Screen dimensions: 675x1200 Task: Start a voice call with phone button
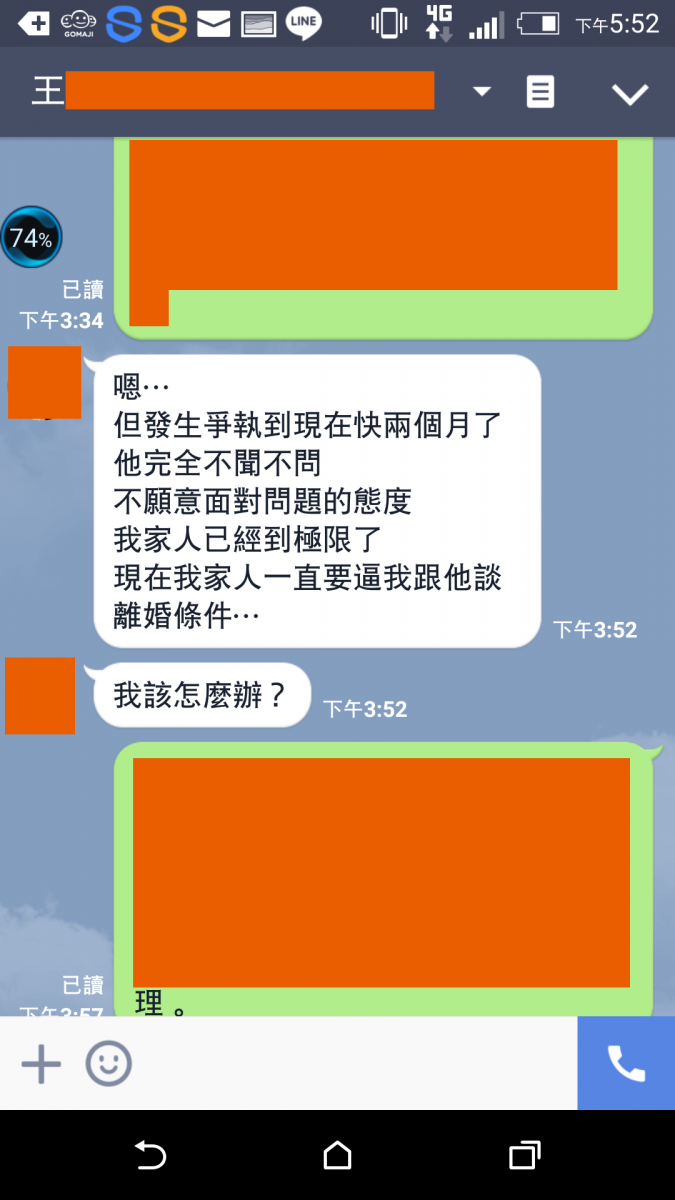tap(626, 1064)
